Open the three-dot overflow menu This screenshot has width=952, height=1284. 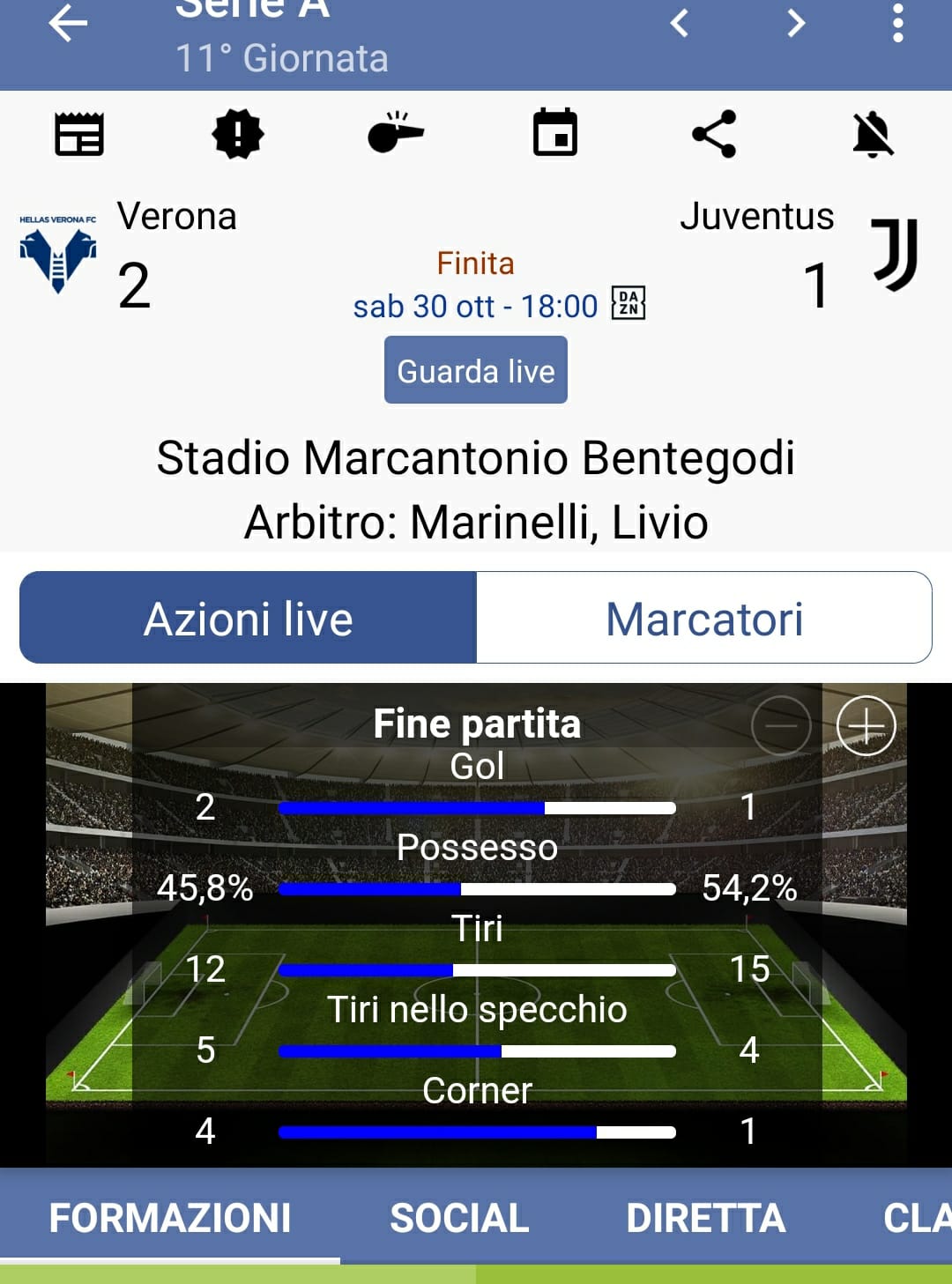[897, 23]
